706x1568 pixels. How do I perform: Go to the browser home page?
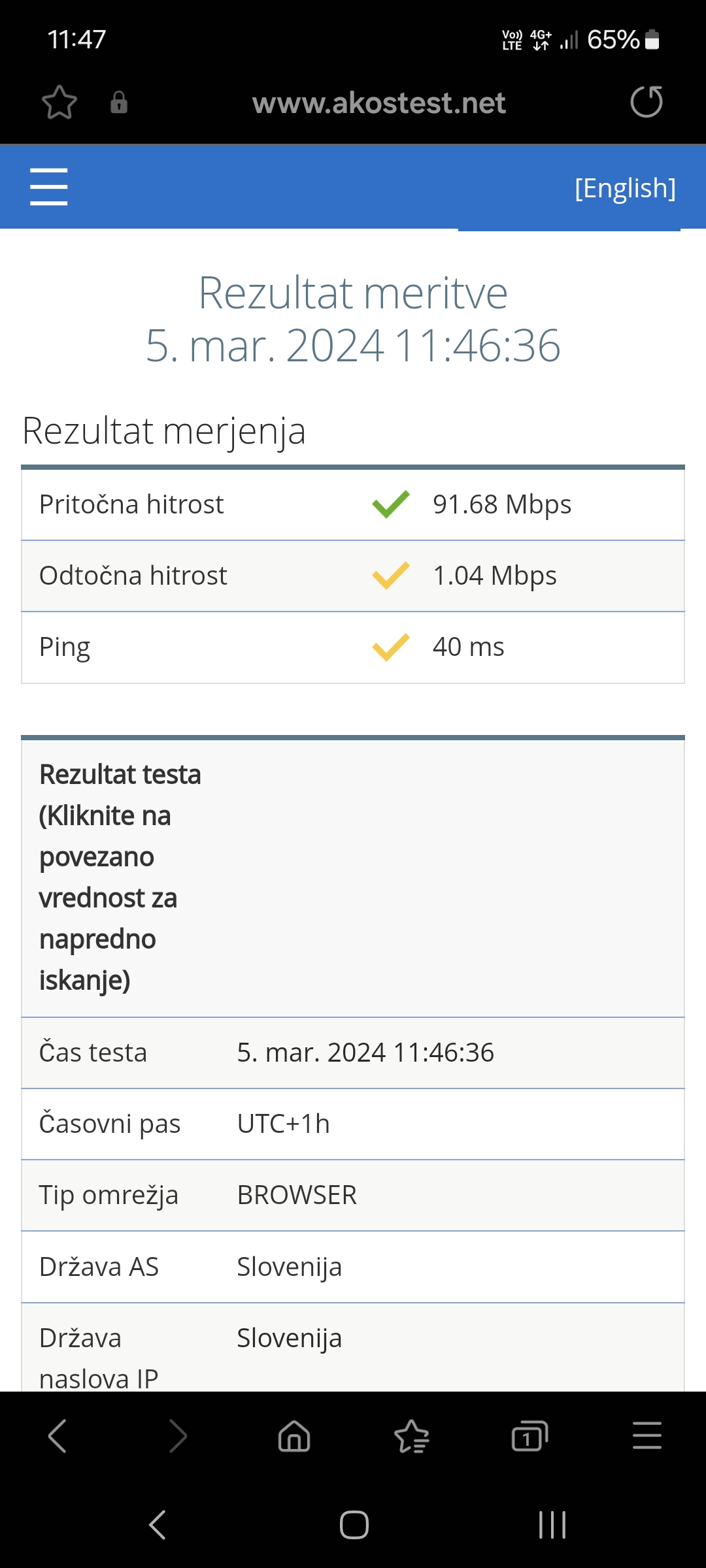click(294, 1436)
